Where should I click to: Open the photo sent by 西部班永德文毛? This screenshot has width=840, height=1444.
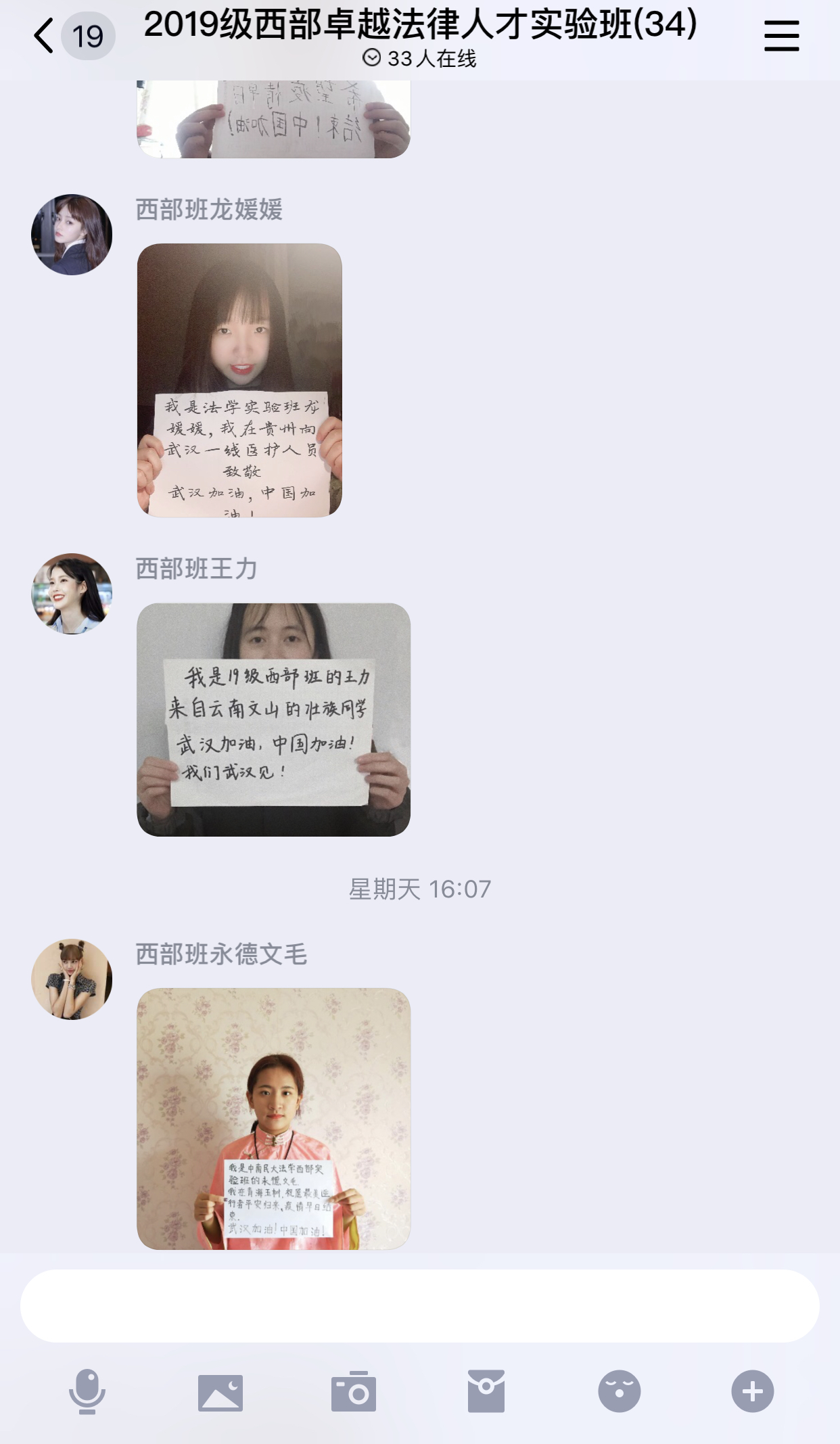273,1118
